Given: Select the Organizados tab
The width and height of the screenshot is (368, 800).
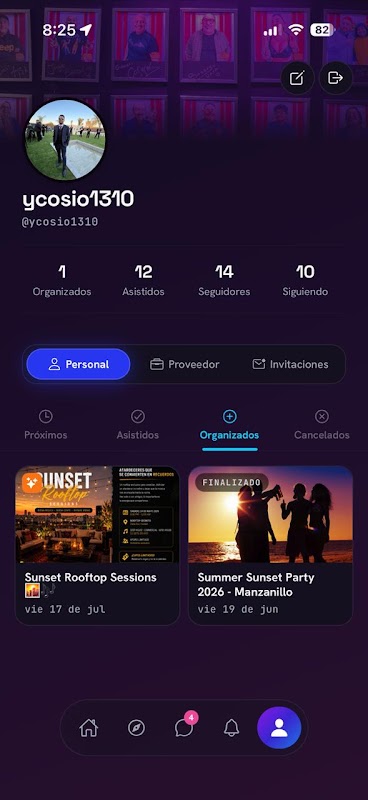Looking at the screenshot, I should coord(230,429).
